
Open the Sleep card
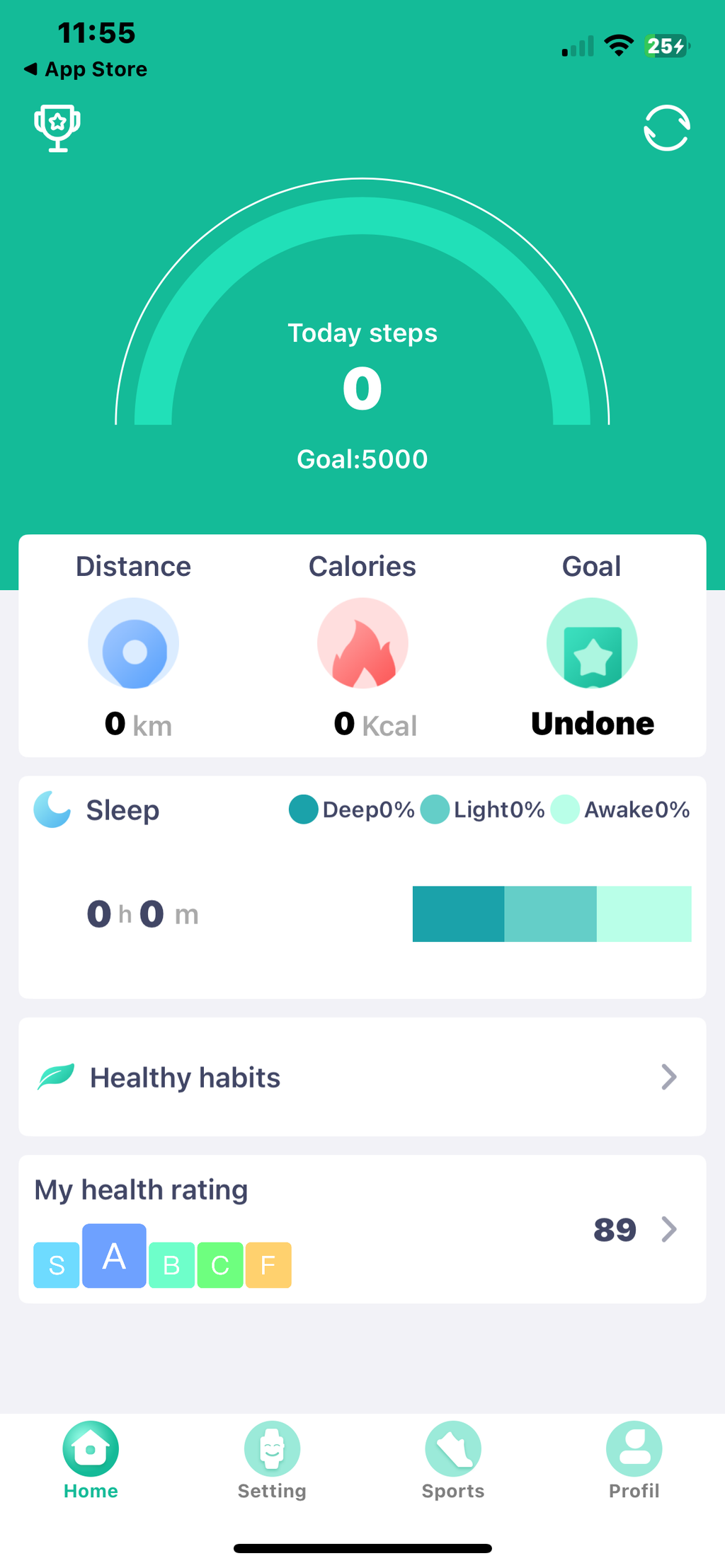pos(362,887)
